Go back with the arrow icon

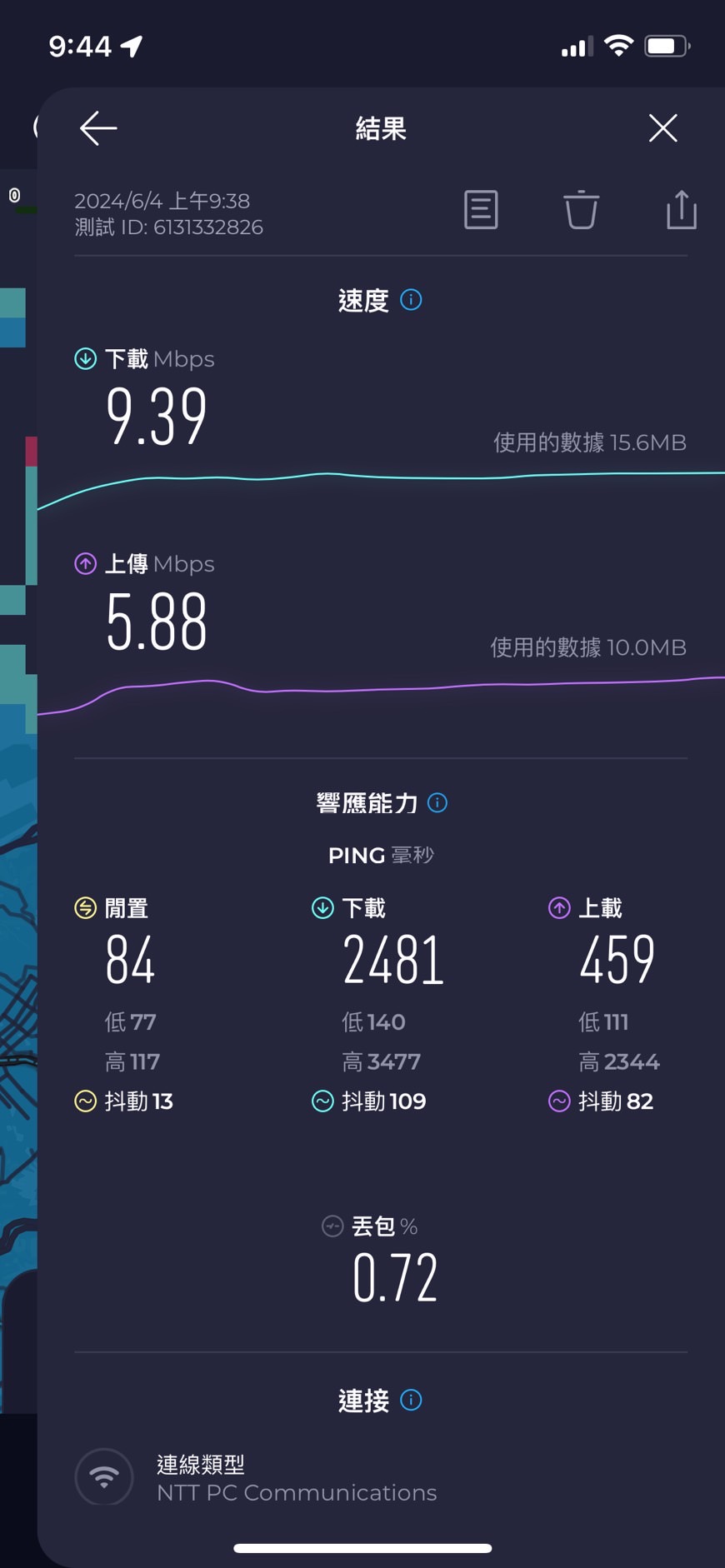[98, 128]
